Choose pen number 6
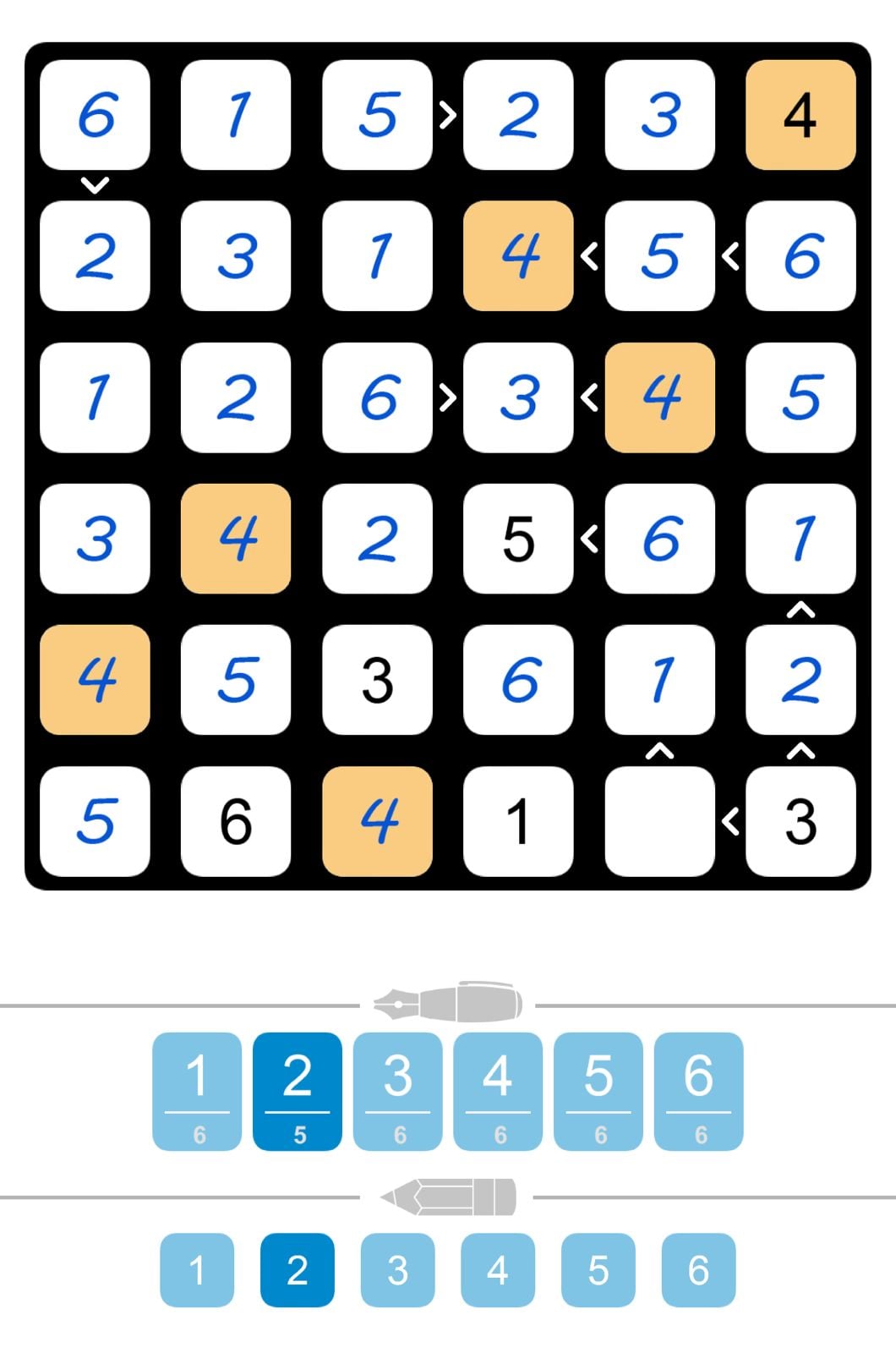This screenshot has width=896, height=1353. pyautogui.click(x=698, y=1091)
